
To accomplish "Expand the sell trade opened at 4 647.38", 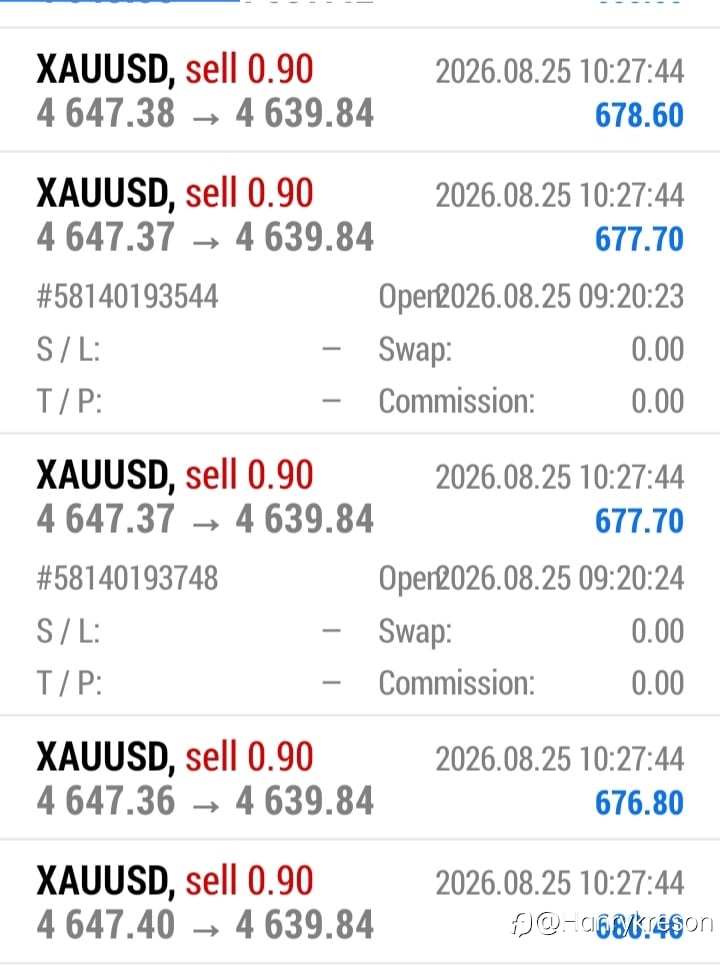I will click(x=360, y=90).
